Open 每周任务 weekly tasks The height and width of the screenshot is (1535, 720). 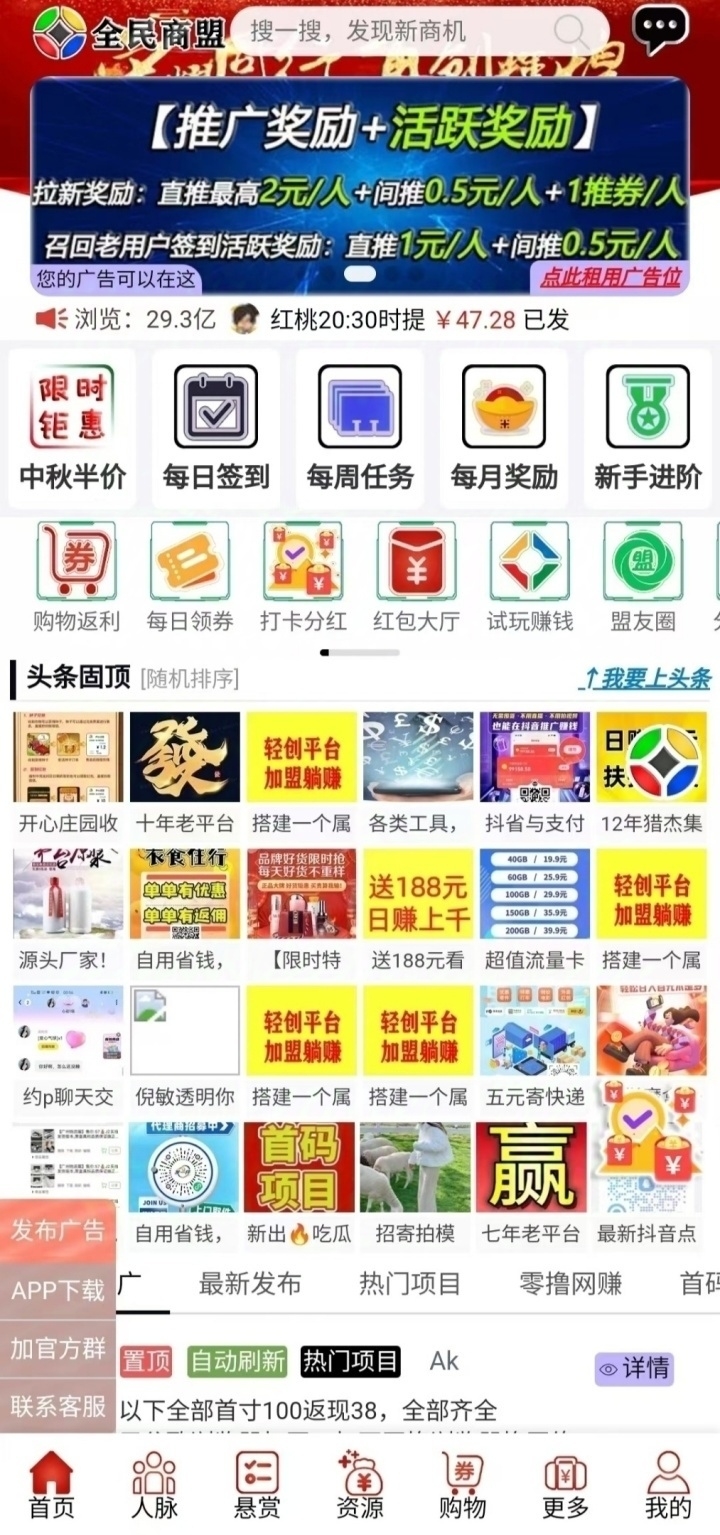(360, 429)
